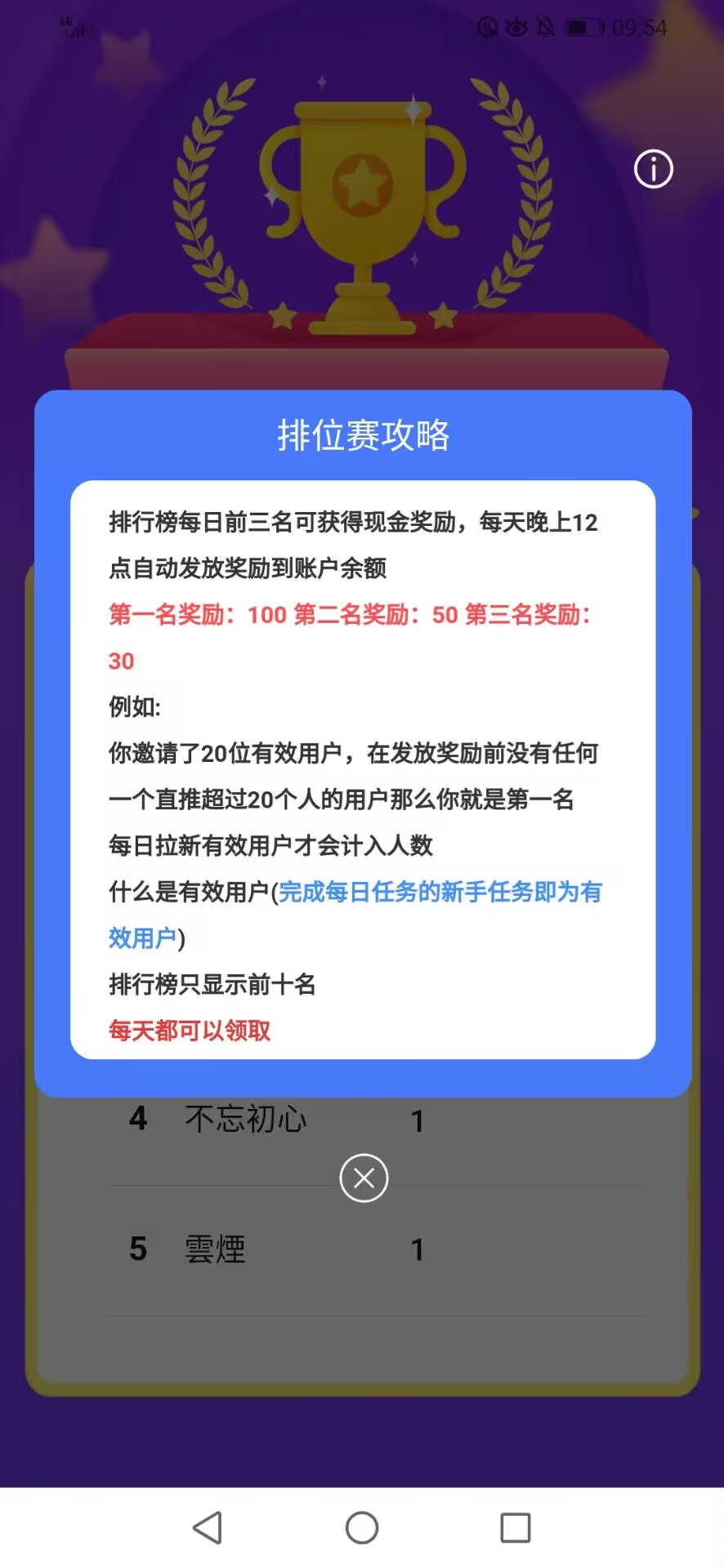The image size is (724, 1568).
Task: Return to the home screen
Action: [362, 1527]
